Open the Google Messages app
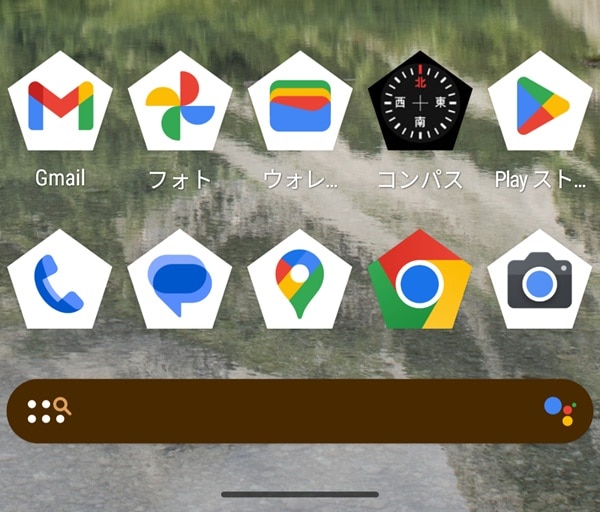The image size is (600, 512). (180, 283)
